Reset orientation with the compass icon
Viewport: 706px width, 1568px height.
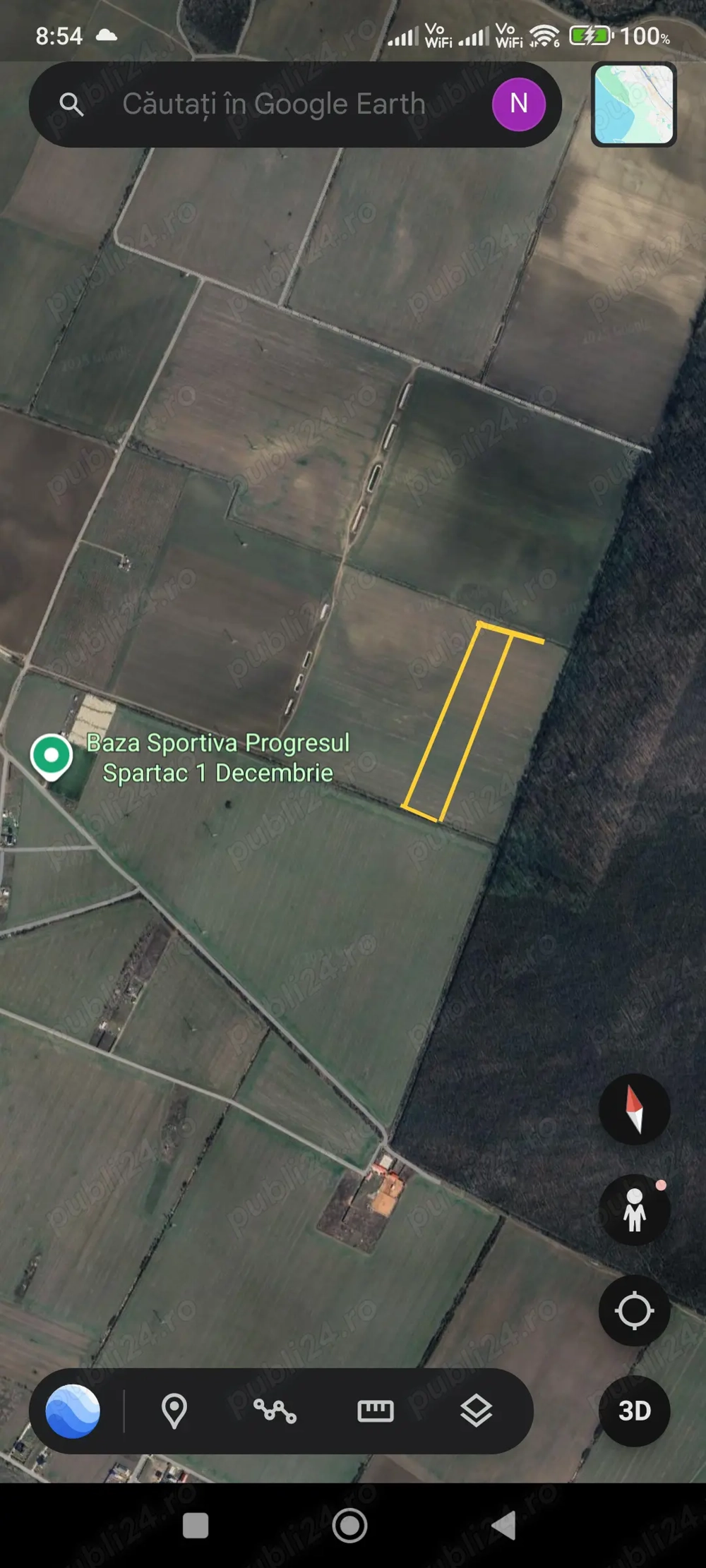(x=633, y=1109)
